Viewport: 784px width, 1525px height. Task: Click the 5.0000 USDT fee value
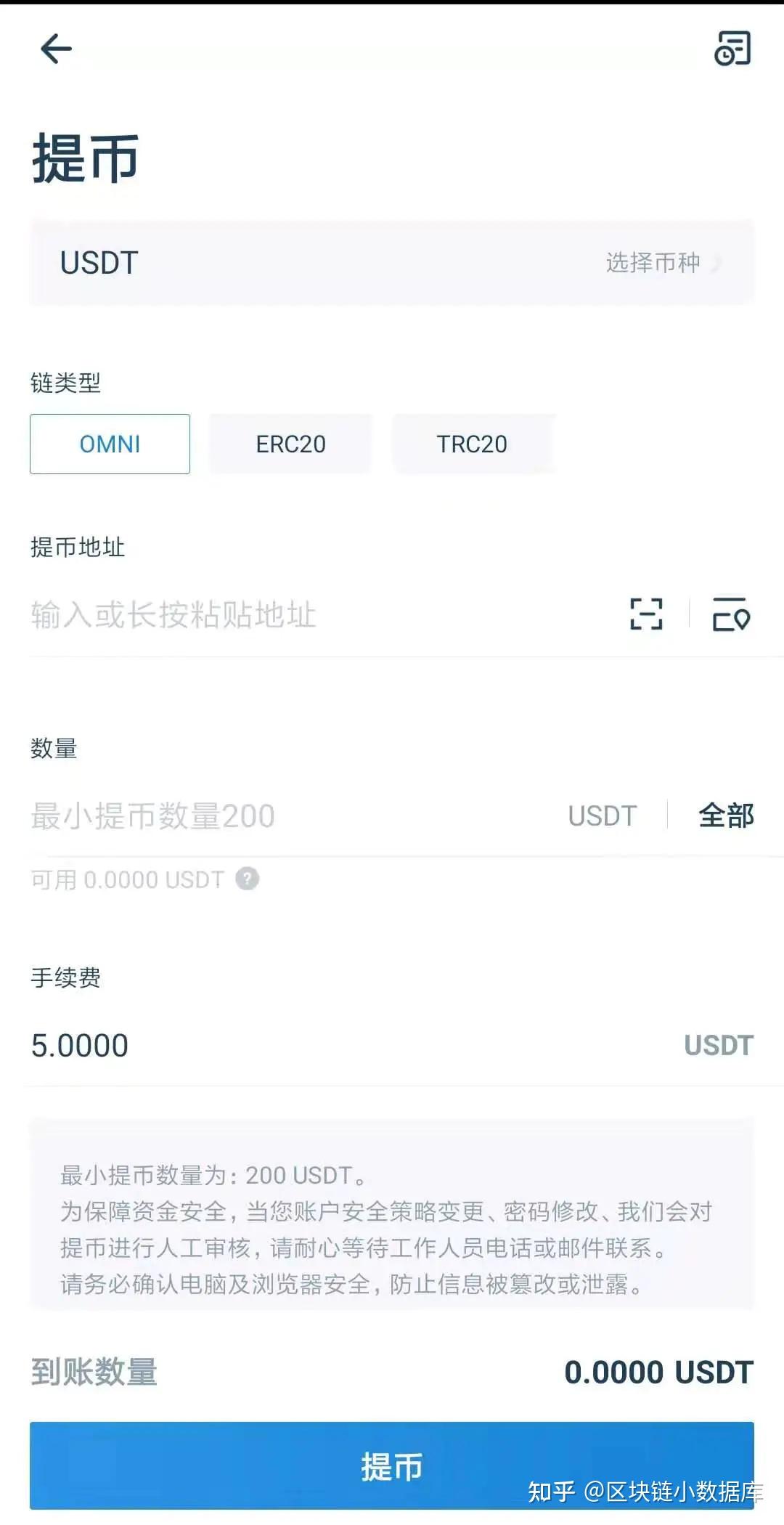81,1044
